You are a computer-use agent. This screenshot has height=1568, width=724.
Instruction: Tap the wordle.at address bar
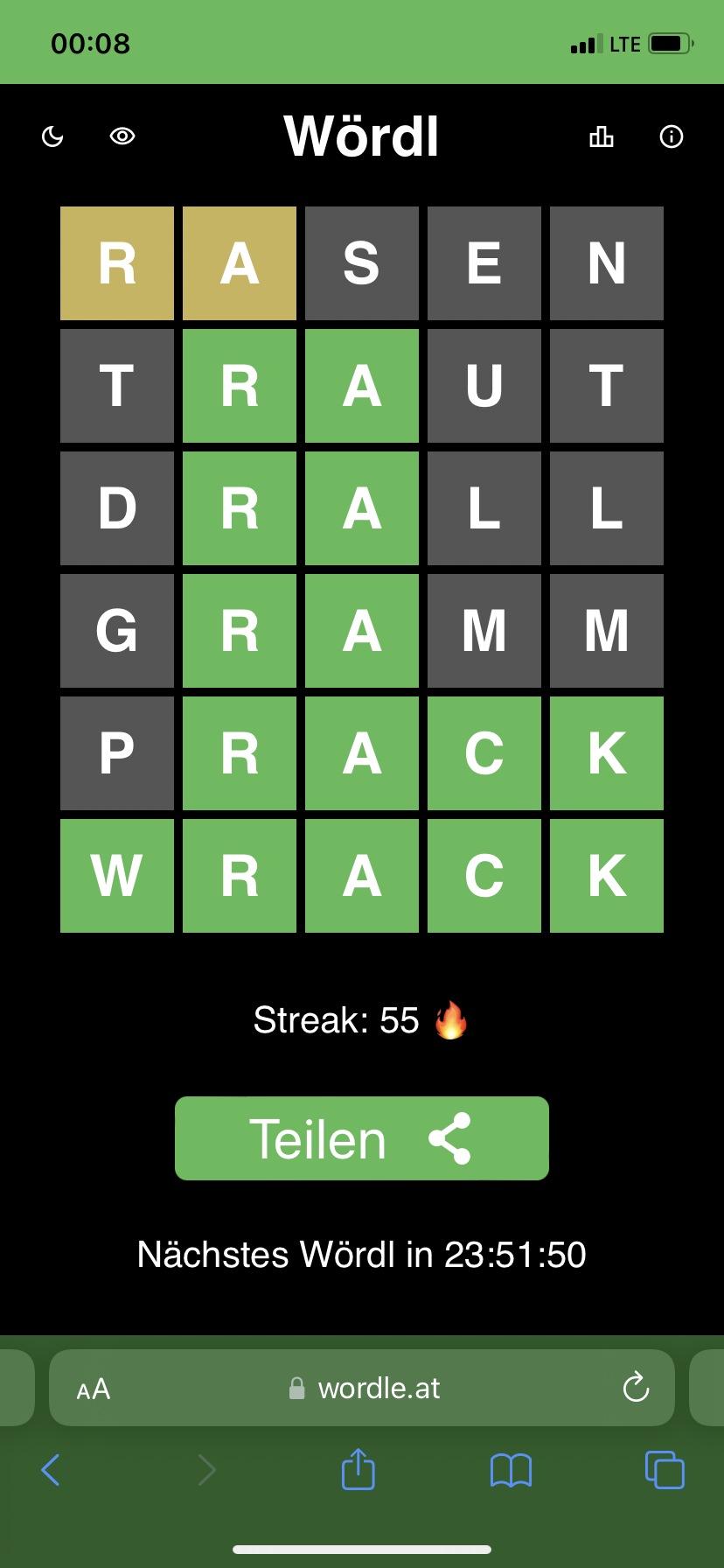(x=362, y=1388)
